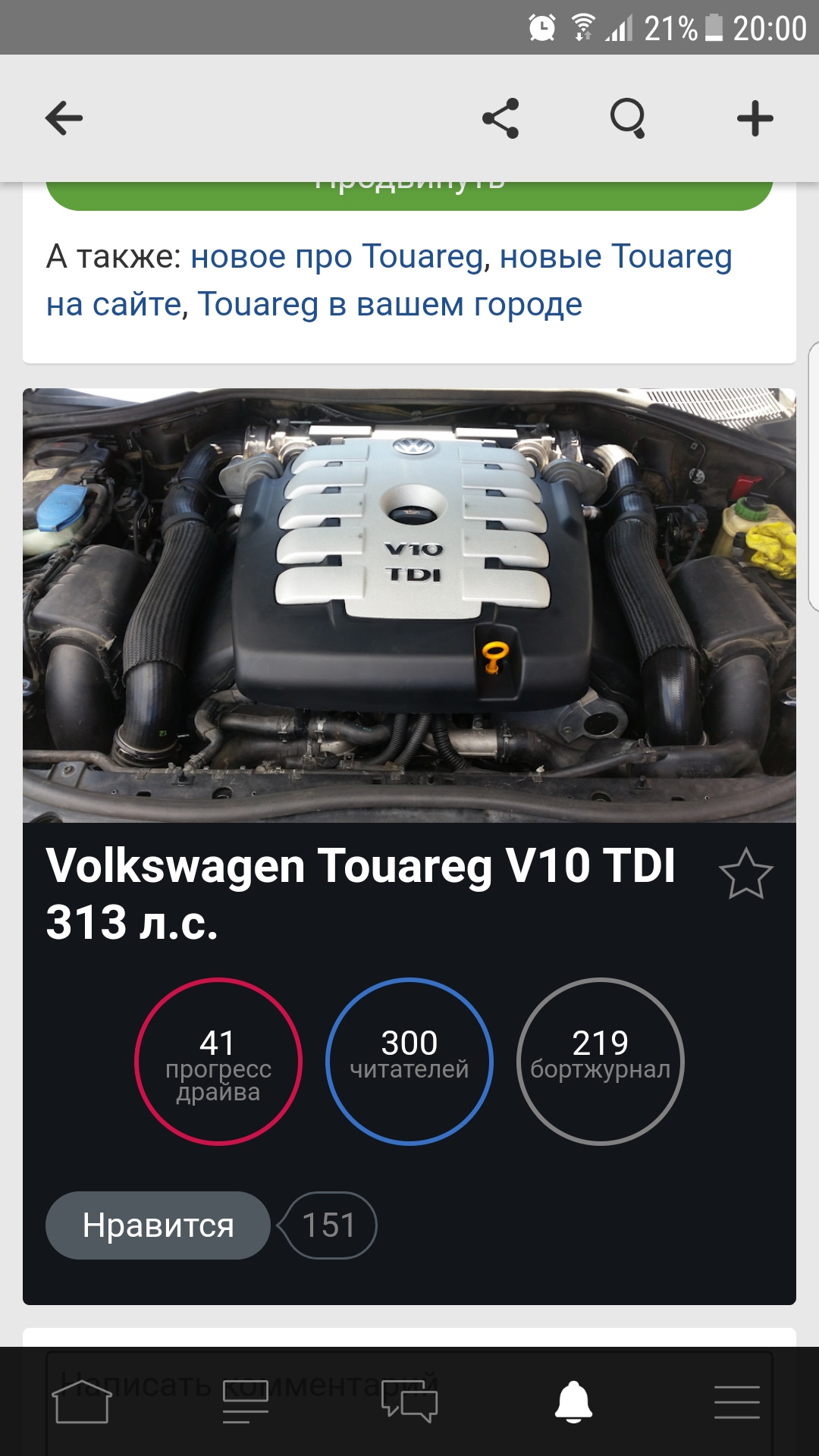Open the link "Touareg в вашем городе"
The image size is (819, 1456).
(390, 304)
